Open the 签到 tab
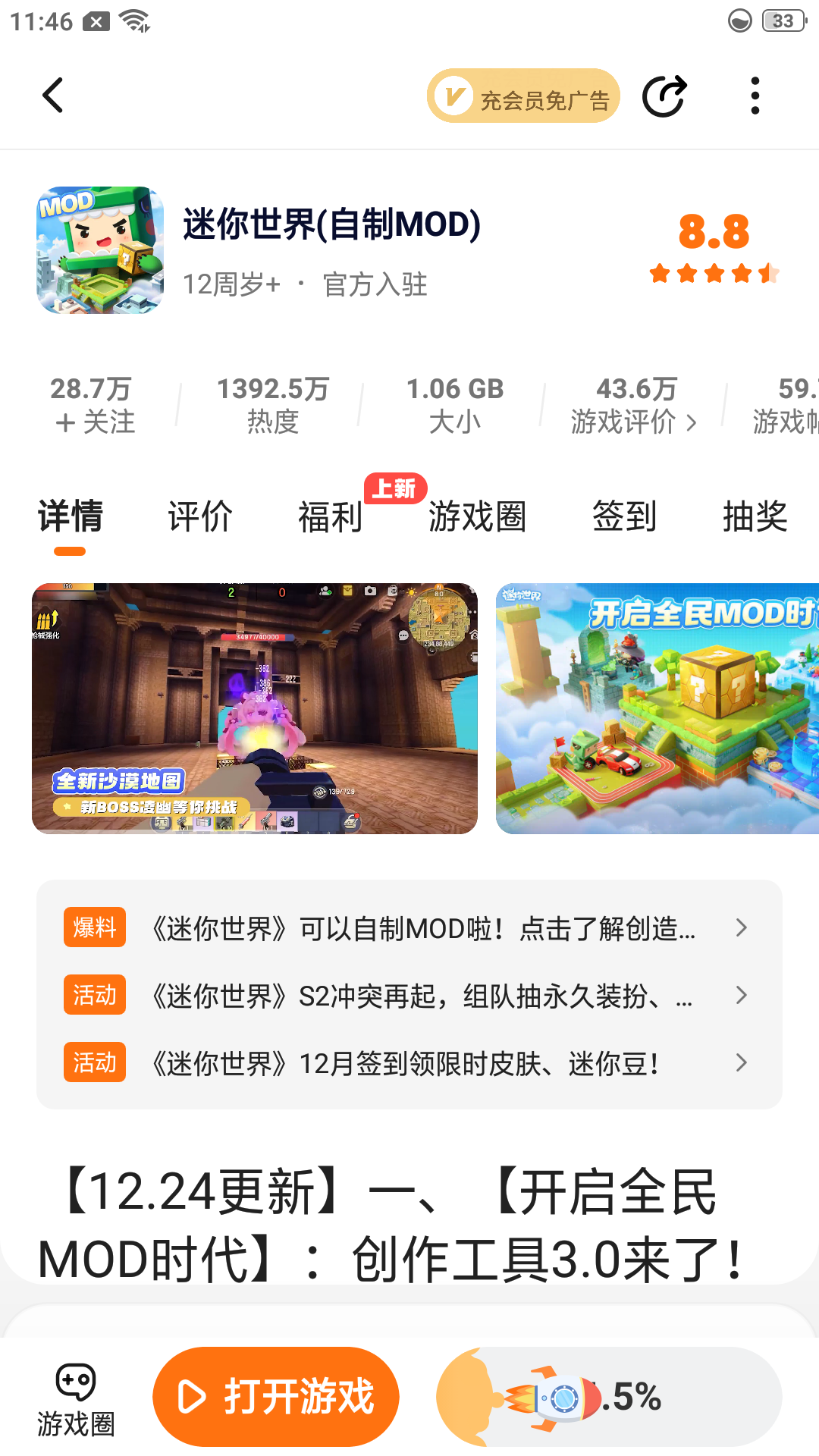The image size is (819, 1456). (624, 517)
